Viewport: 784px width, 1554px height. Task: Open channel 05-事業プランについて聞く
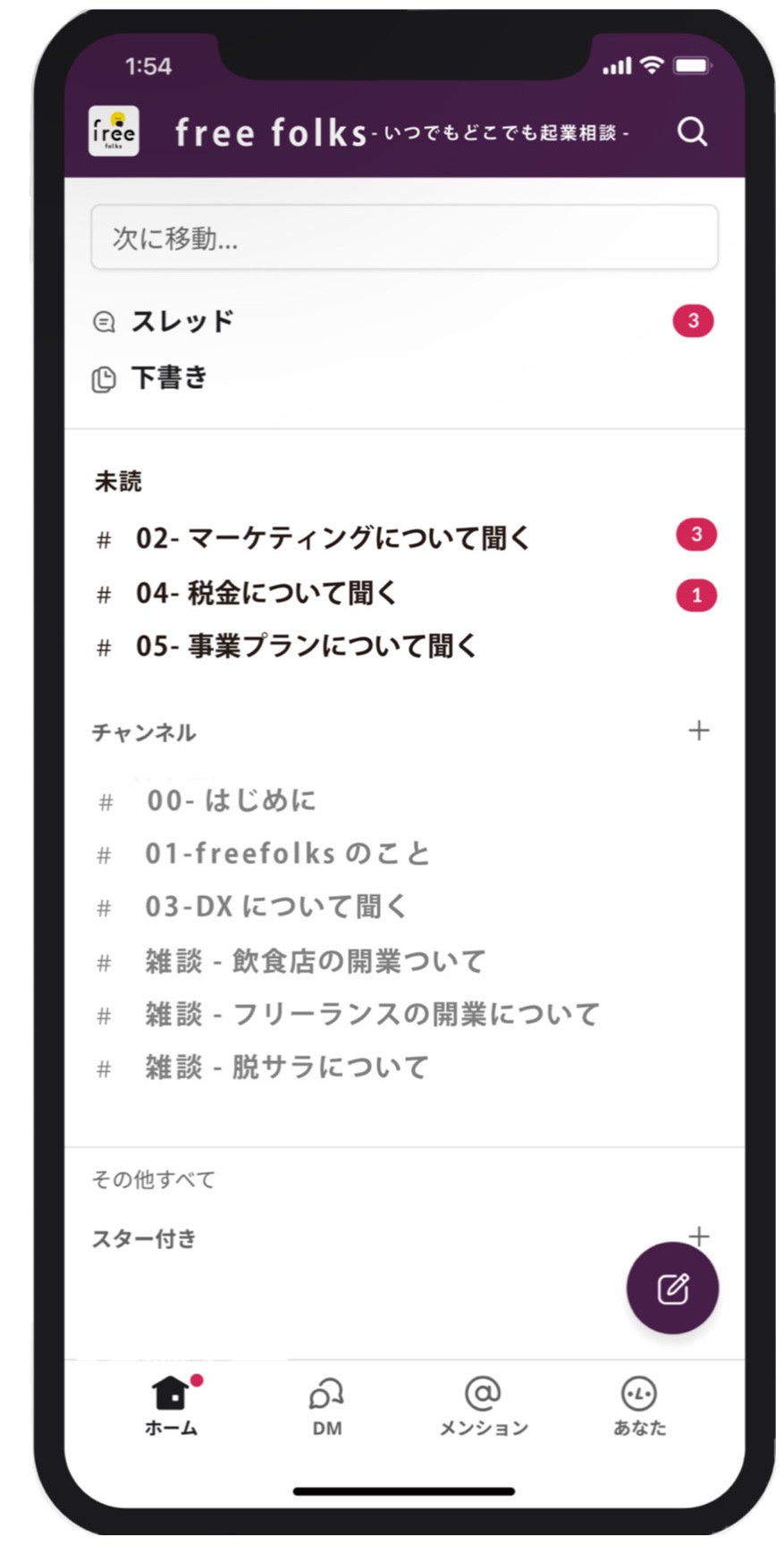pyautogui.click(x=306, y=646)
